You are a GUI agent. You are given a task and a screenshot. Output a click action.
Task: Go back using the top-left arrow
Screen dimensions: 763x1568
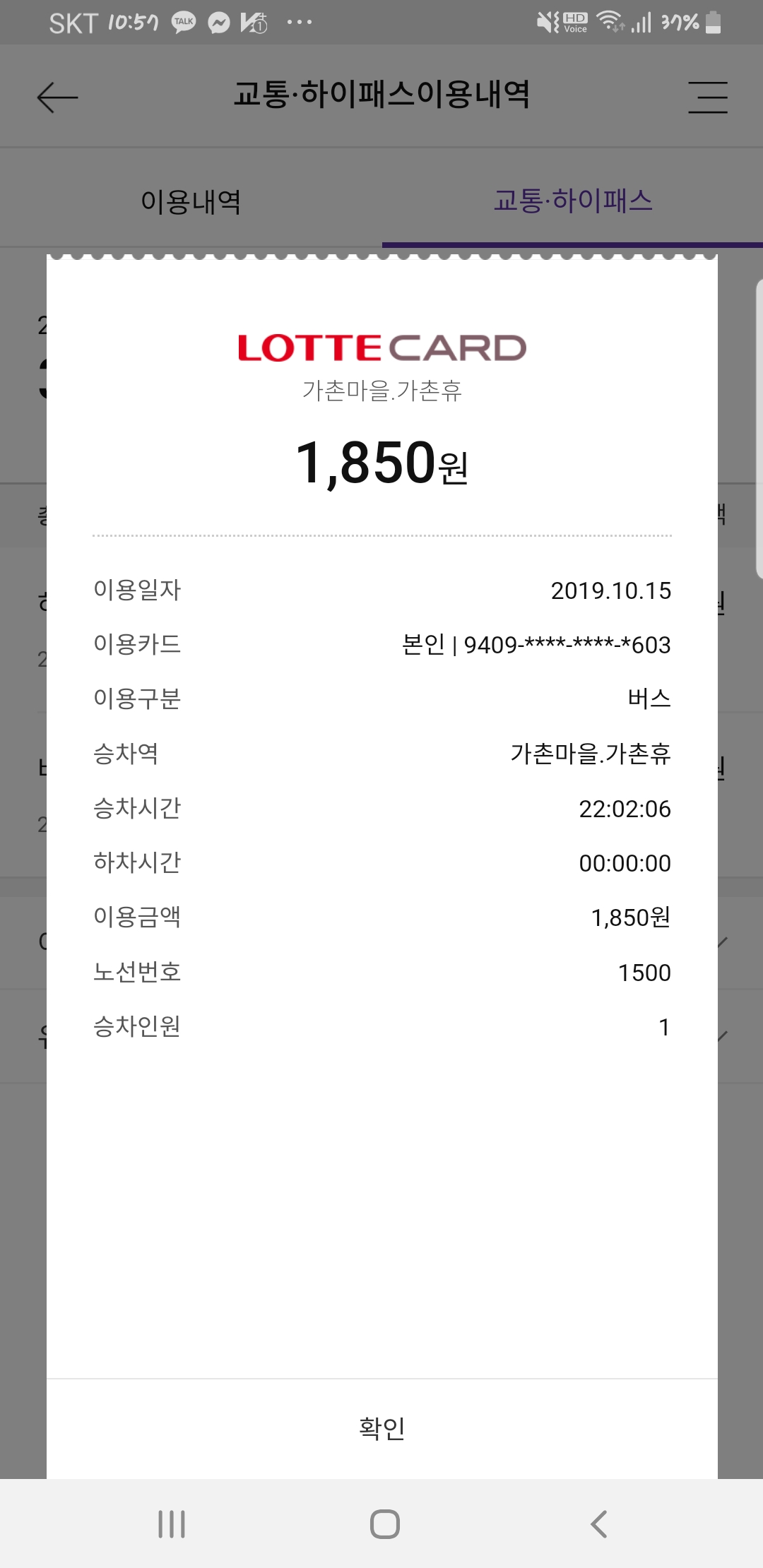[x=57, y=97]
